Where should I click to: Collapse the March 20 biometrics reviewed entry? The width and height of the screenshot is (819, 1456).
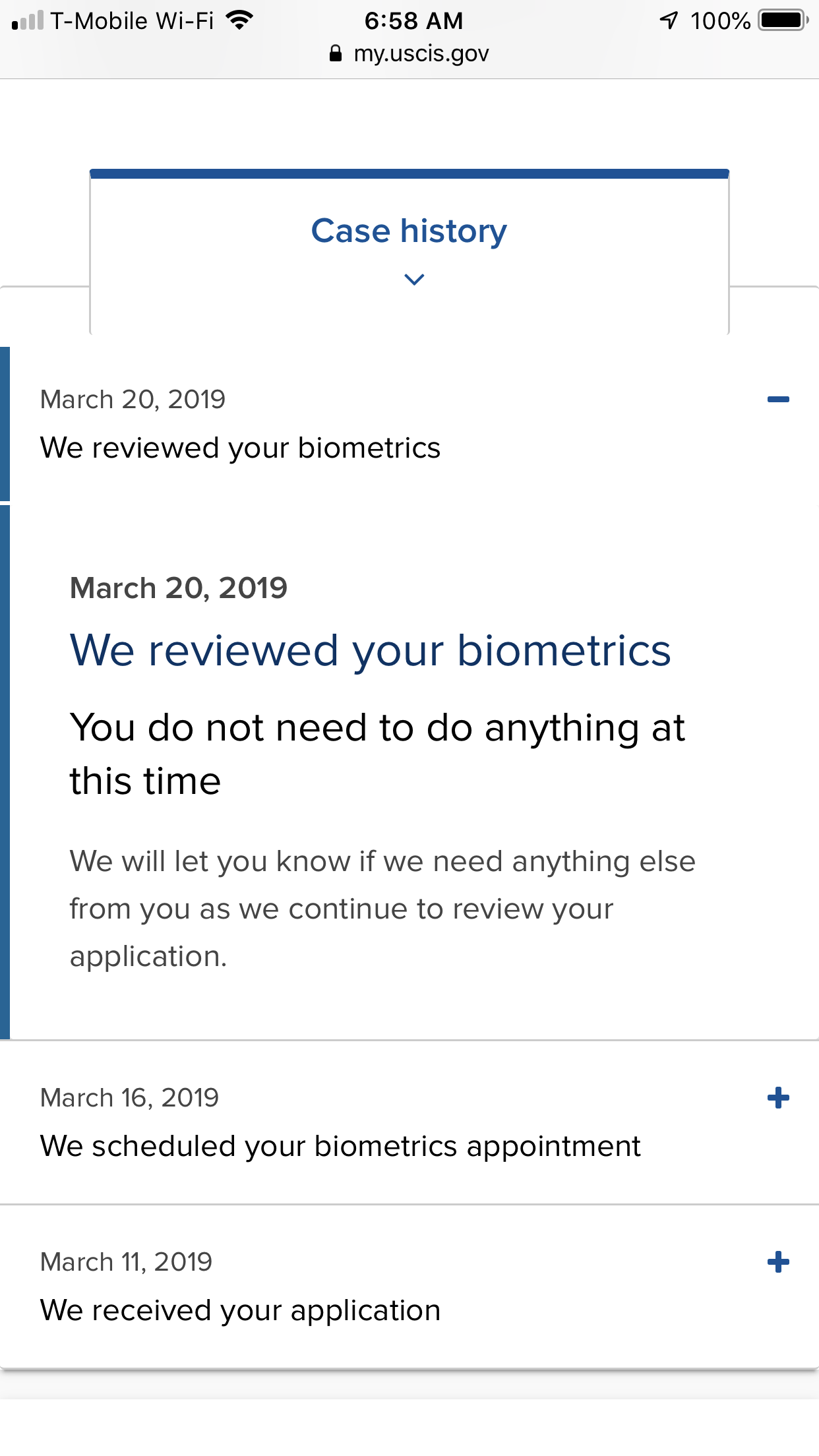(778, 400)
